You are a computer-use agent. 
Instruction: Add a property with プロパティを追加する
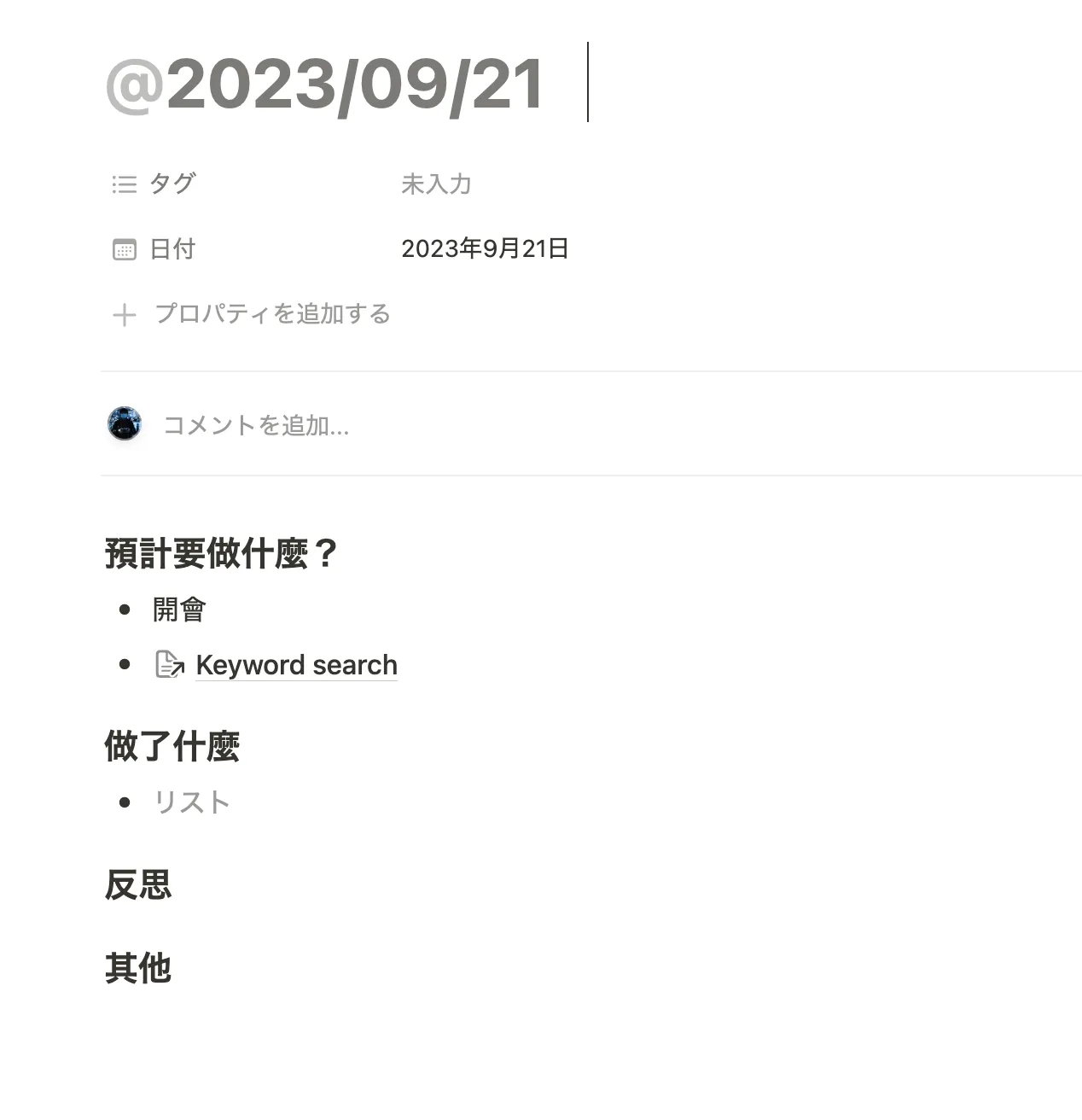271,314
